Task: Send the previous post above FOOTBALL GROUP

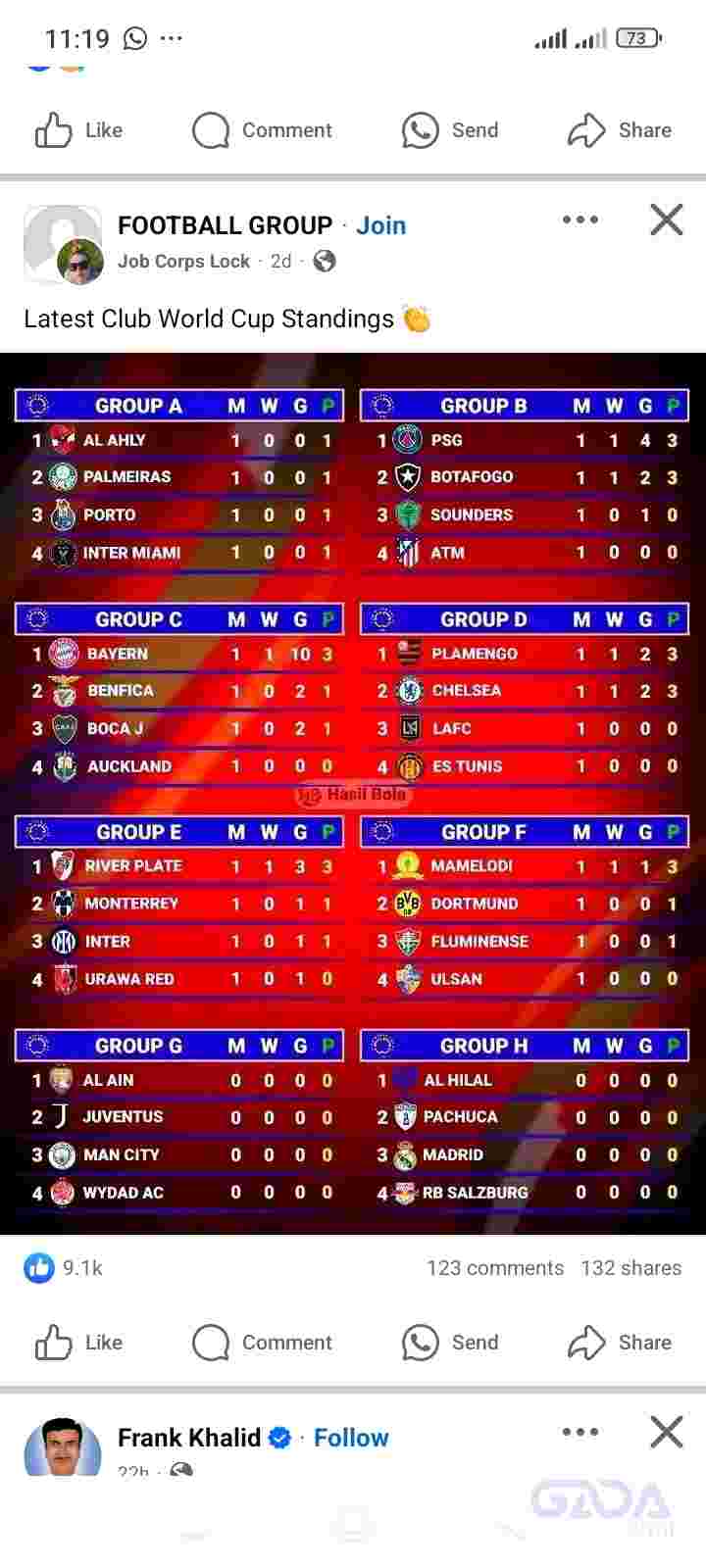Action: pos(450,130)
